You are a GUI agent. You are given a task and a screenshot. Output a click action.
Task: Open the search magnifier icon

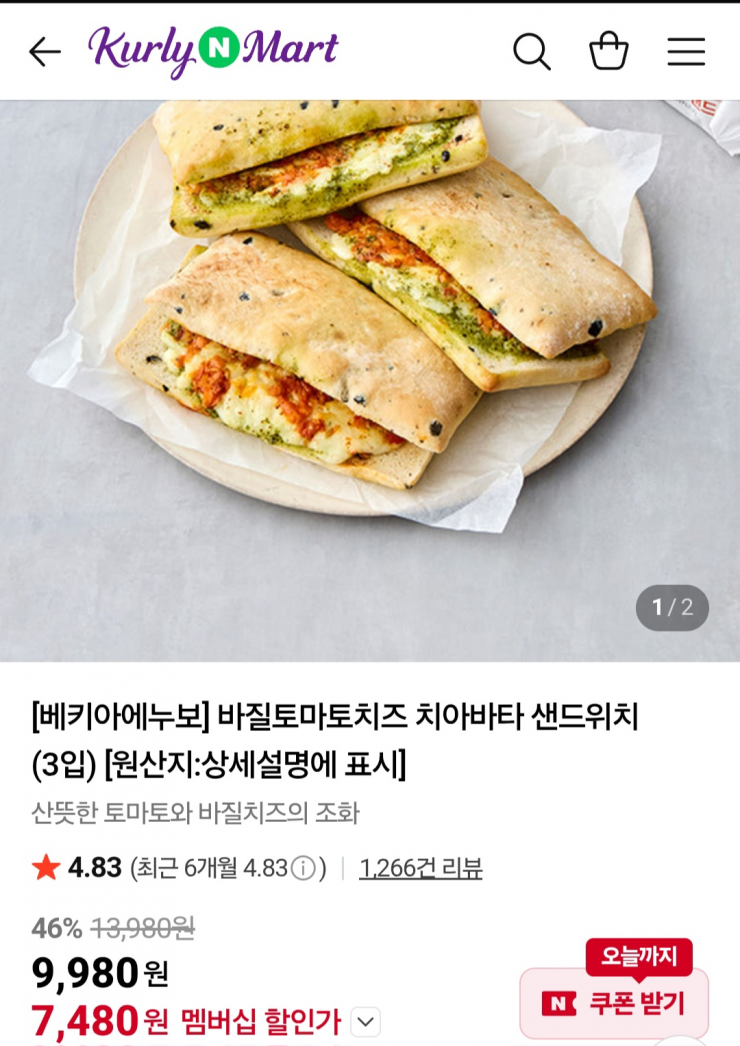533,51
